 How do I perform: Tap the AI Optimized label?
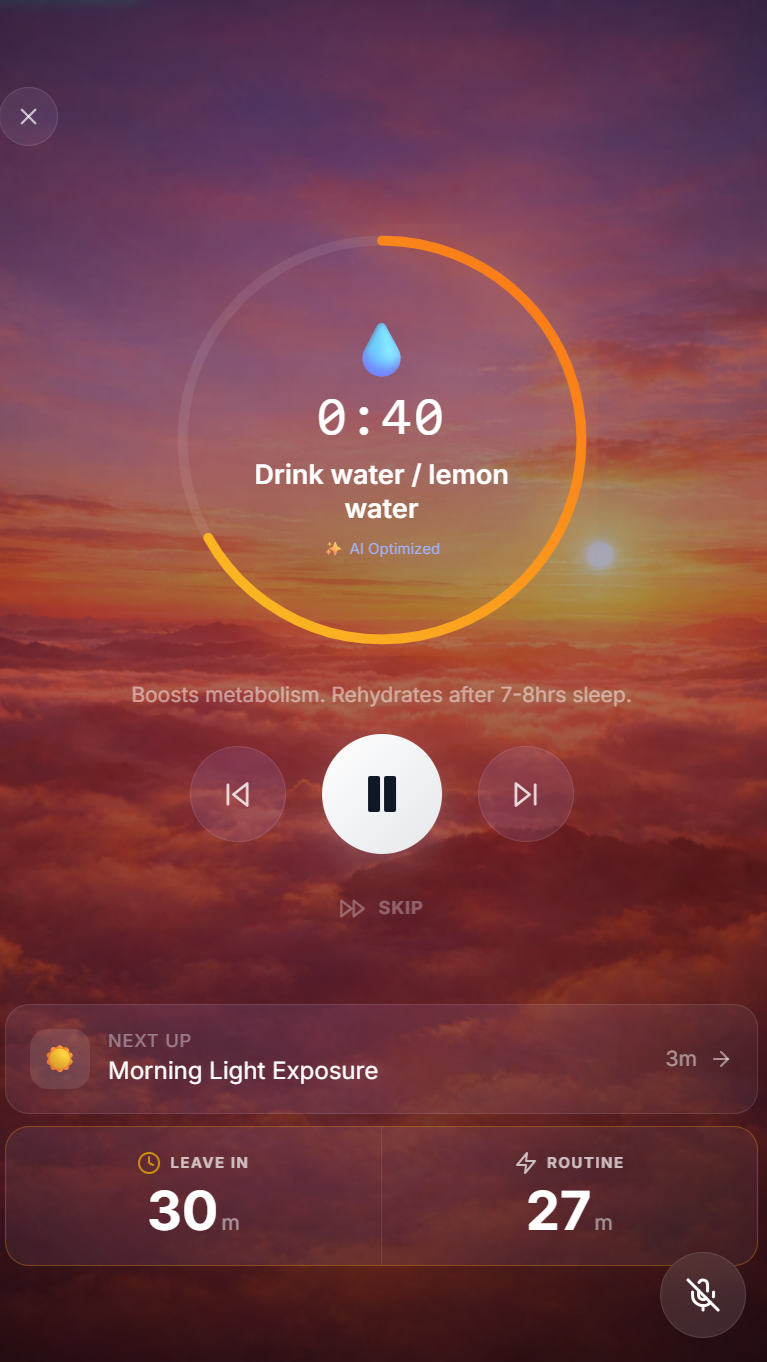(393, 548)
